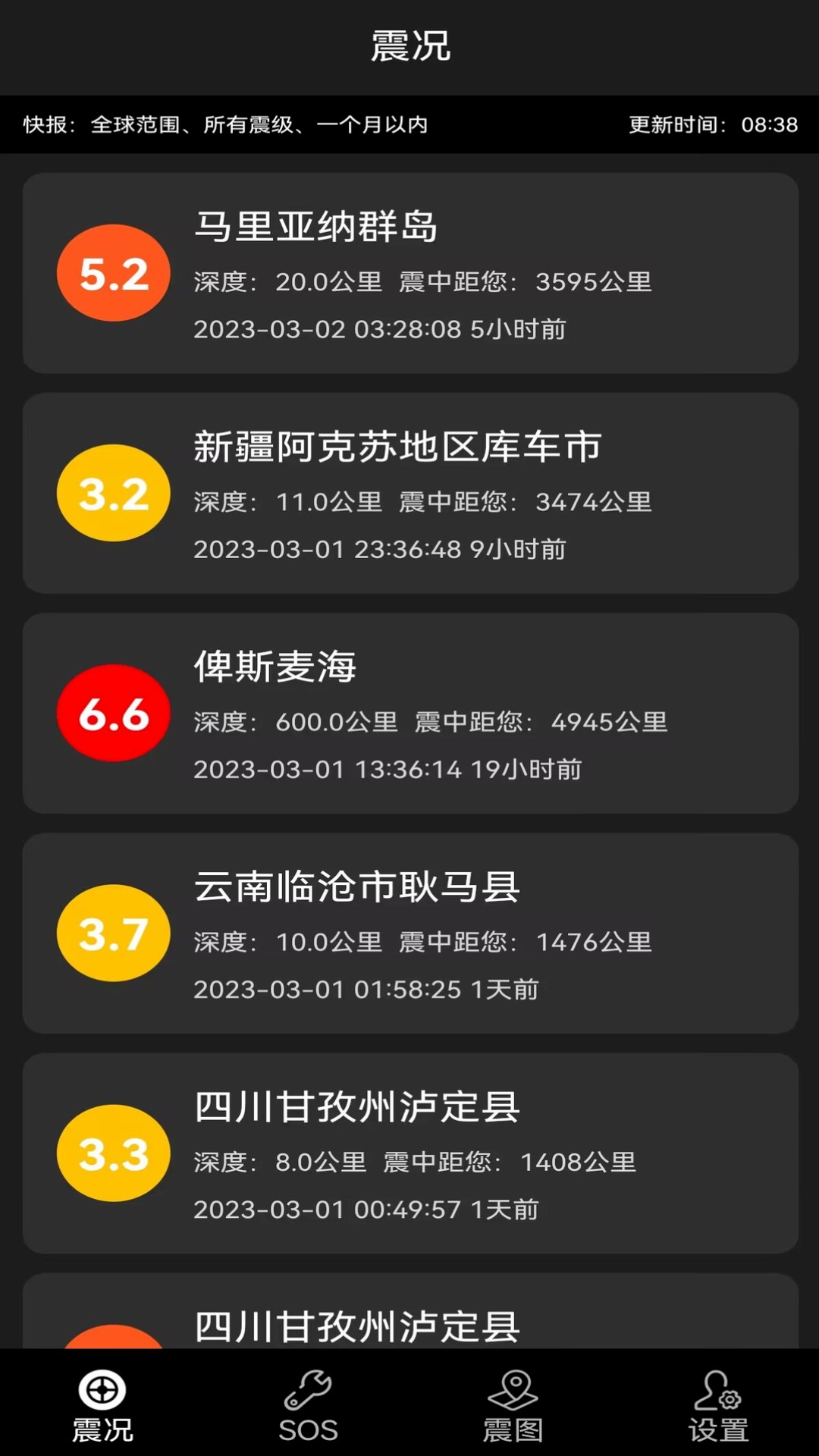Tap the update time 08:38
Viewport: 819px width, 1456px height.
coord(766,125)
